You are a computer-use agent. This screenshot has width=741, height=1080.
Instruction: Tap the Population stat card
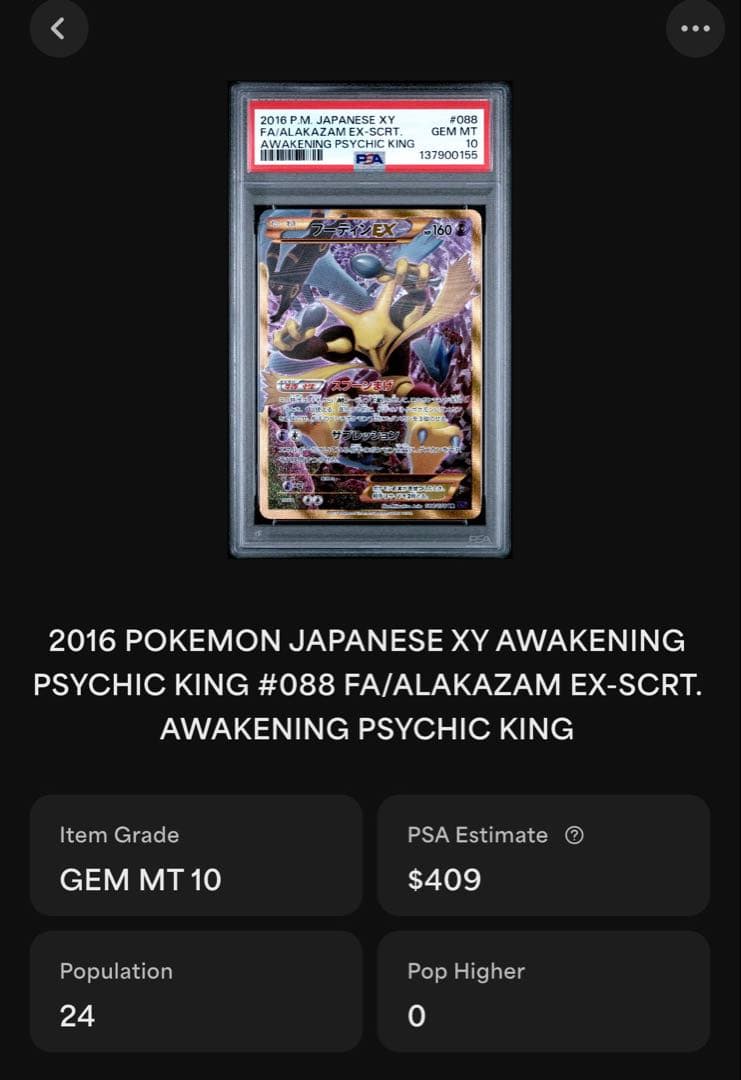(x=196, y=991)
